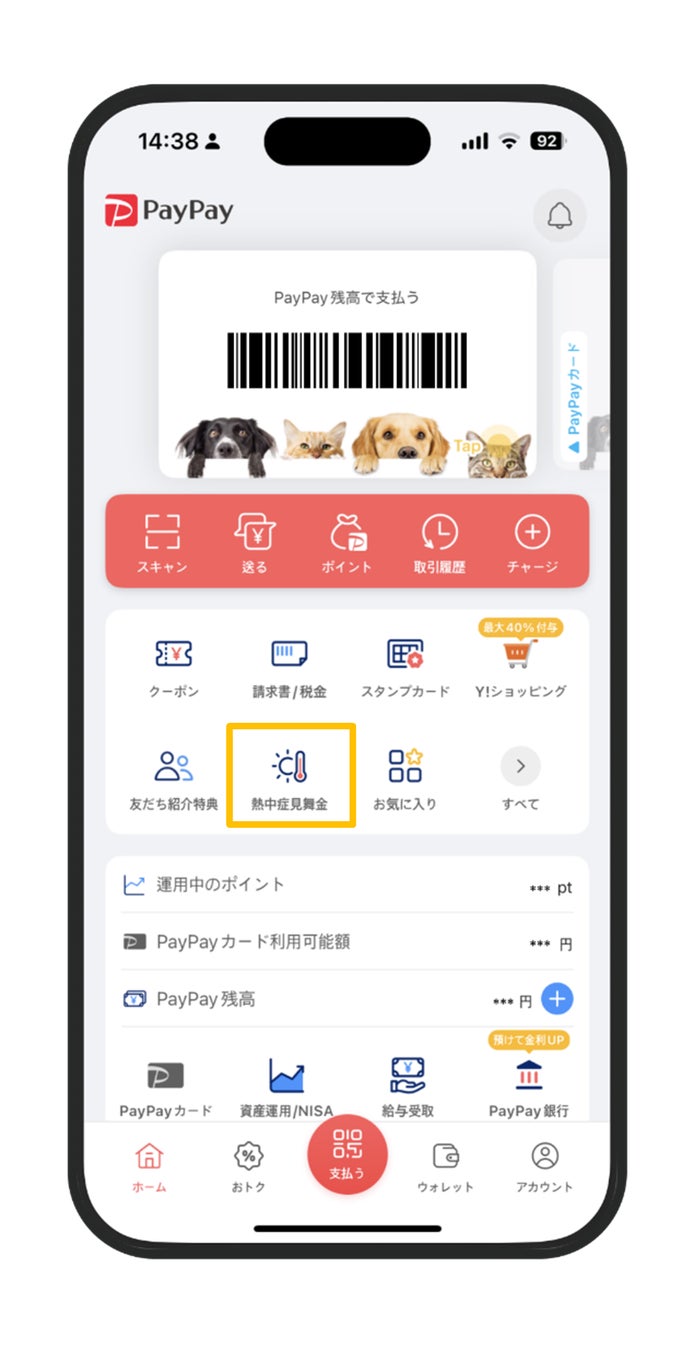
Task: Tap スキャン to scan a code
Action: [x=162, y=543]
